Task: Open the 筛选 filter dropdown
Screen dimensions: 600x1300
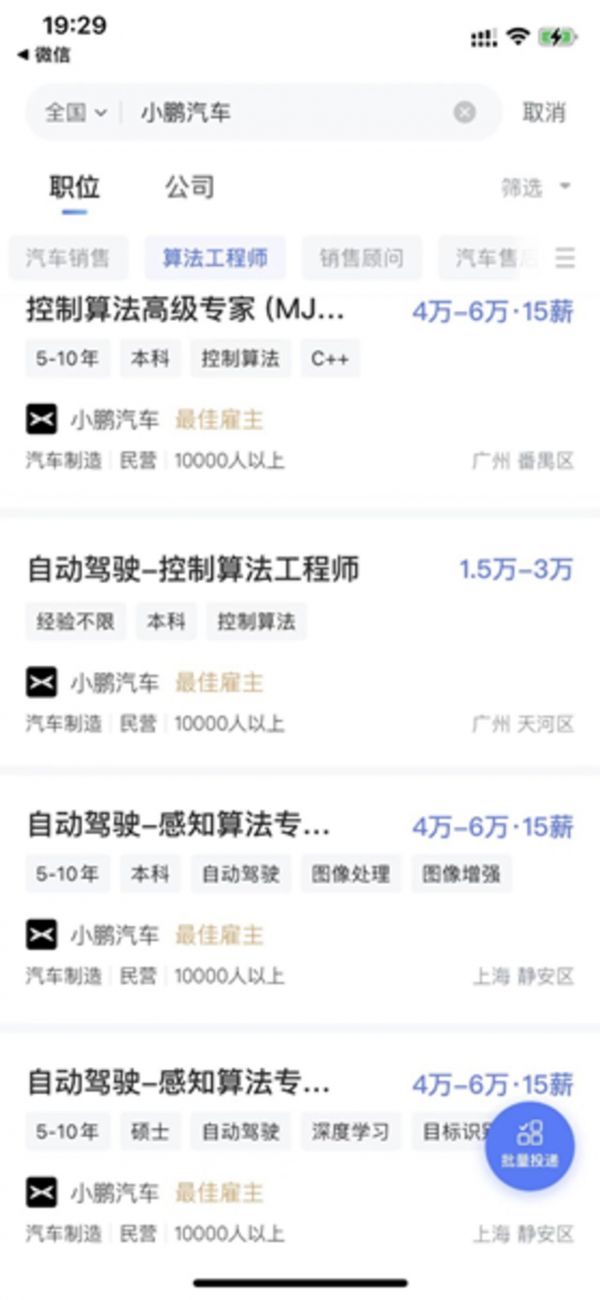Action: [x=535, y=187]
